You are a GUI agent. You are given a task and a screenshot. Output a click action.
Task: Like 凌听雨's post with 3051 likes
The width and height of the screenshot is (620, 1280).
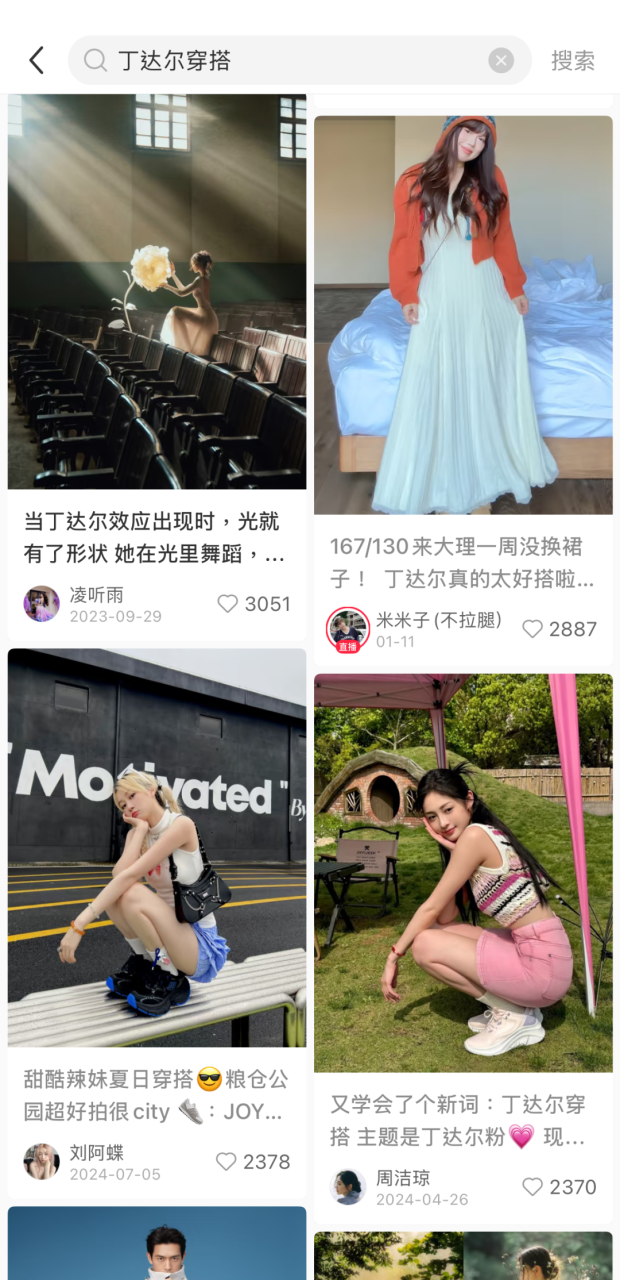[x=228, y=604]
